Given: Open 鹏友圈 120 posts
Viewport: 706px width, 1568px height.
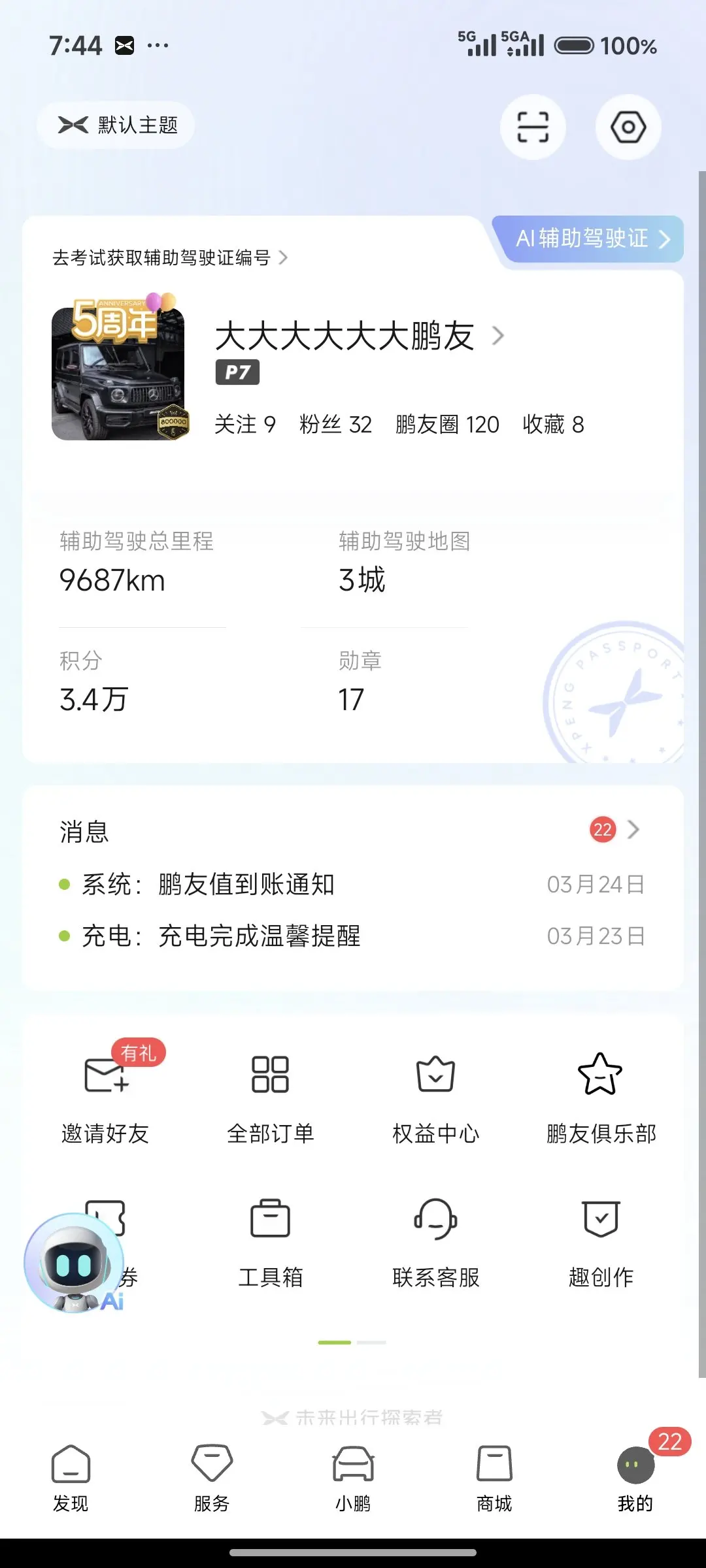Looking at the screenshot, I should 447,425.
